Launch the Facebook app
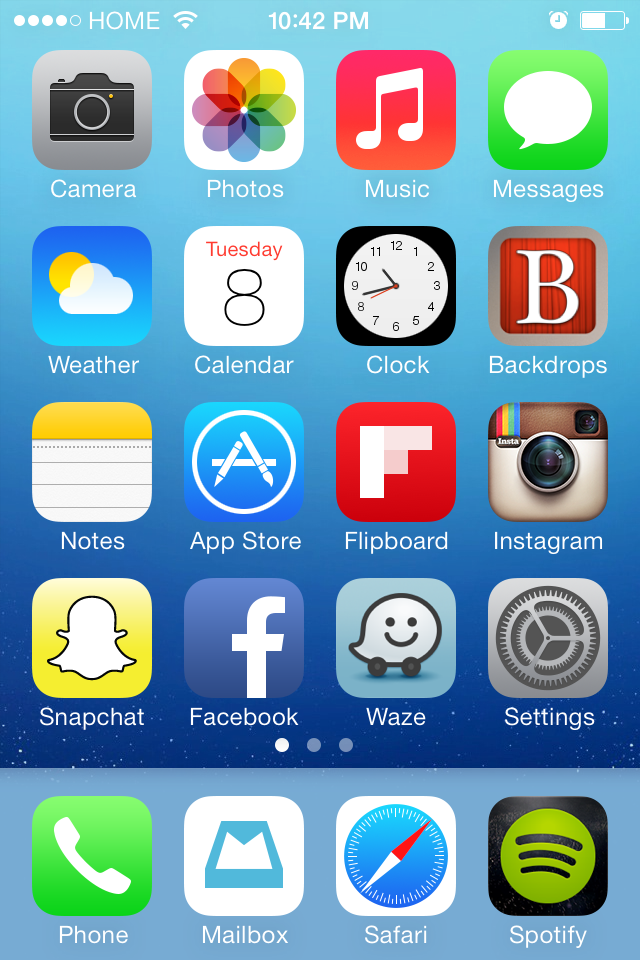The height and width of the screenshot is (960, 640). click(x=244, y=638)
